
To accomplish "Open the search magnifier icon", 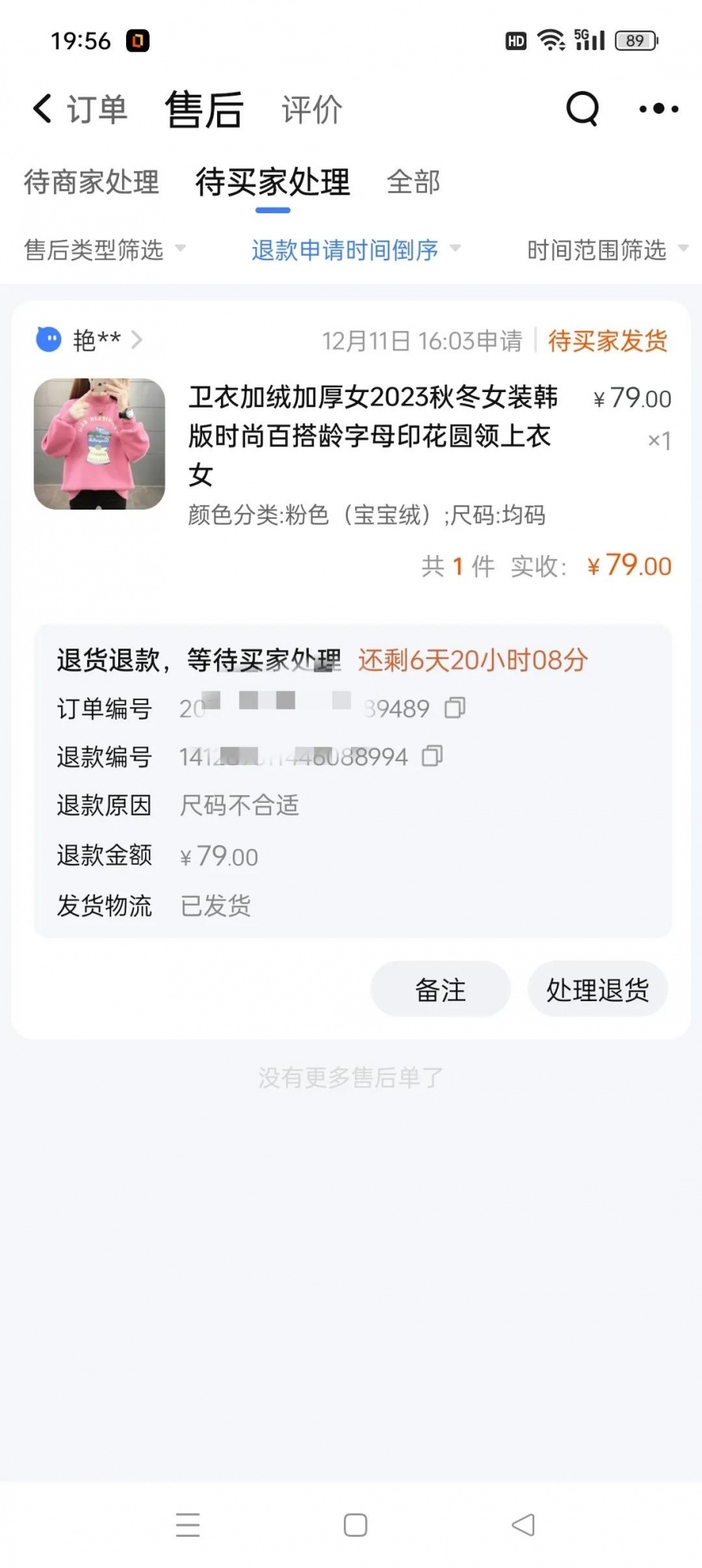I will [x=582, y=108].
